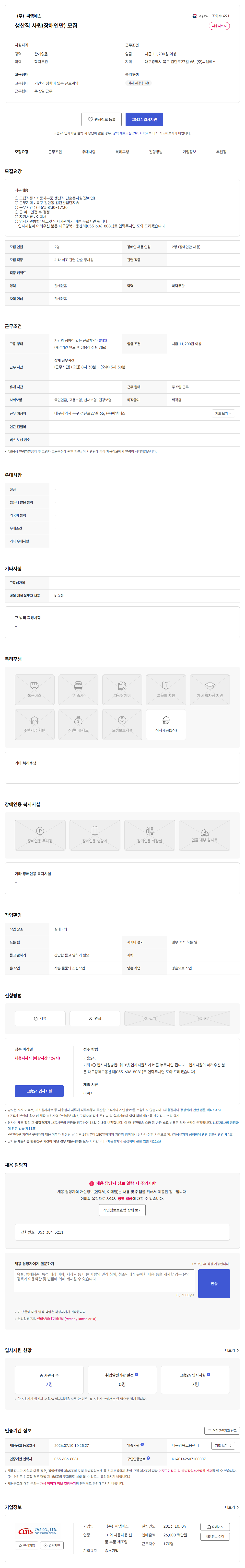Tap 더보기 next to 입사지원 현황
The width and height of the screenshot is (245, 1568).
[232, 1351]
